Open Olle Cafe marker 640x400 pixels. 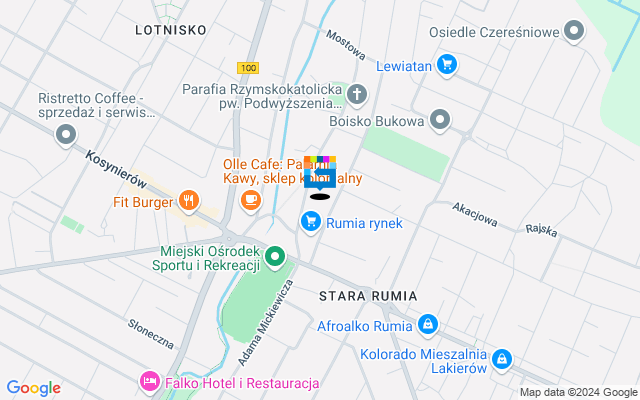point(250,200)
